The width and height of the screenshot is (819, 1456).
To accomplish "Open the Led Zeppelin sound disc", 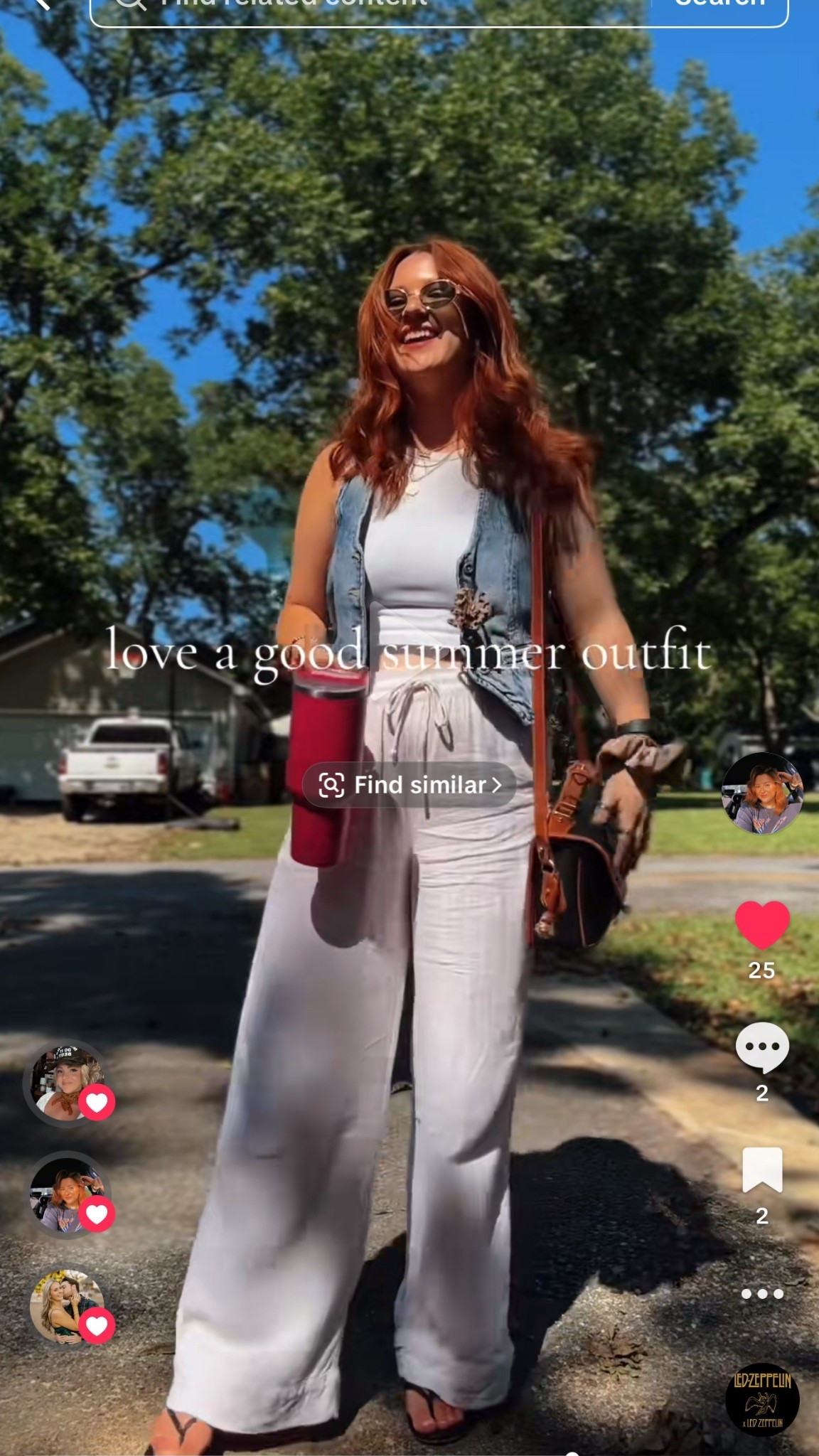I will click(761, 1399).
